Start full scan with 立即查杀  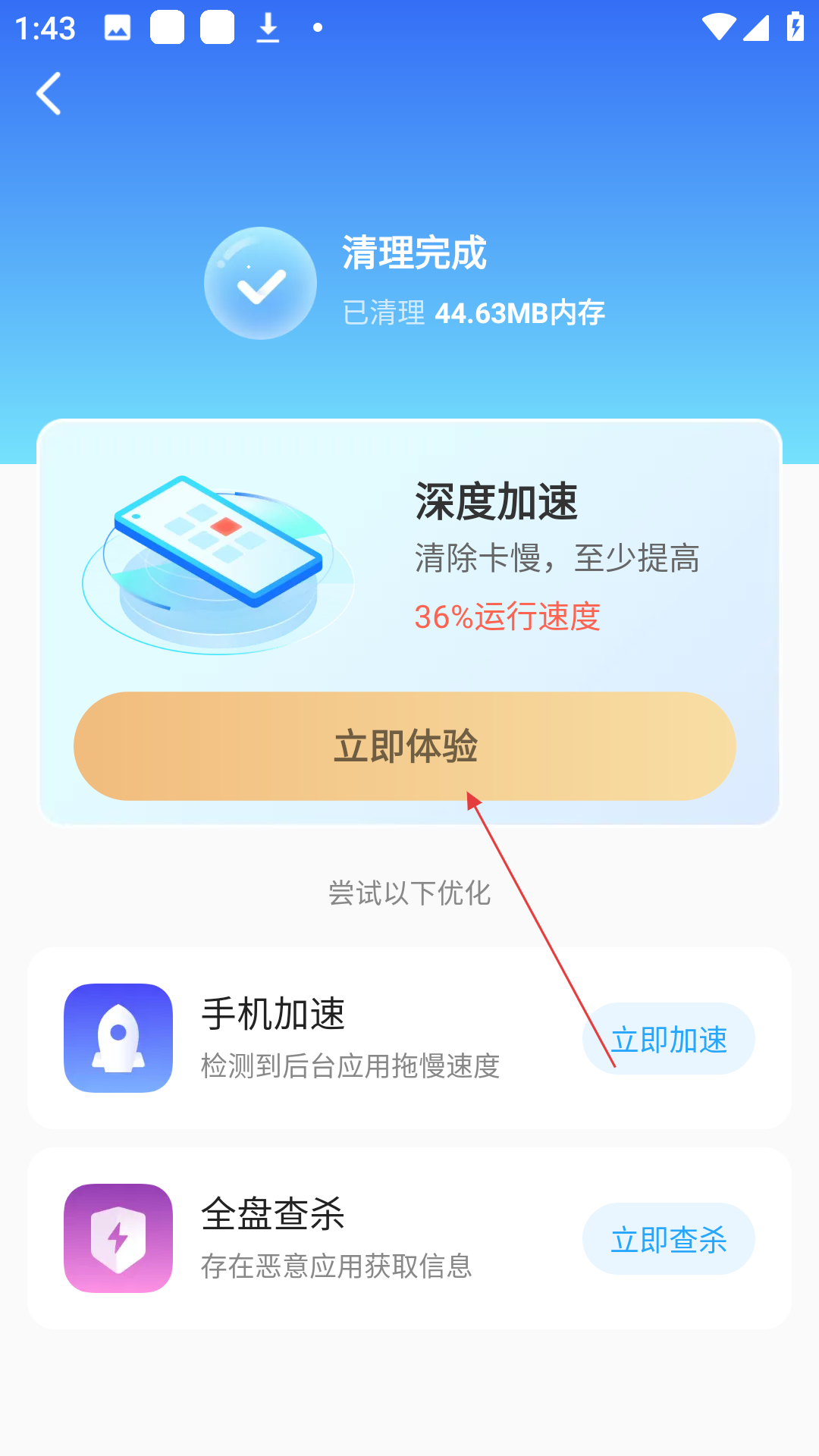point(668,1239)
